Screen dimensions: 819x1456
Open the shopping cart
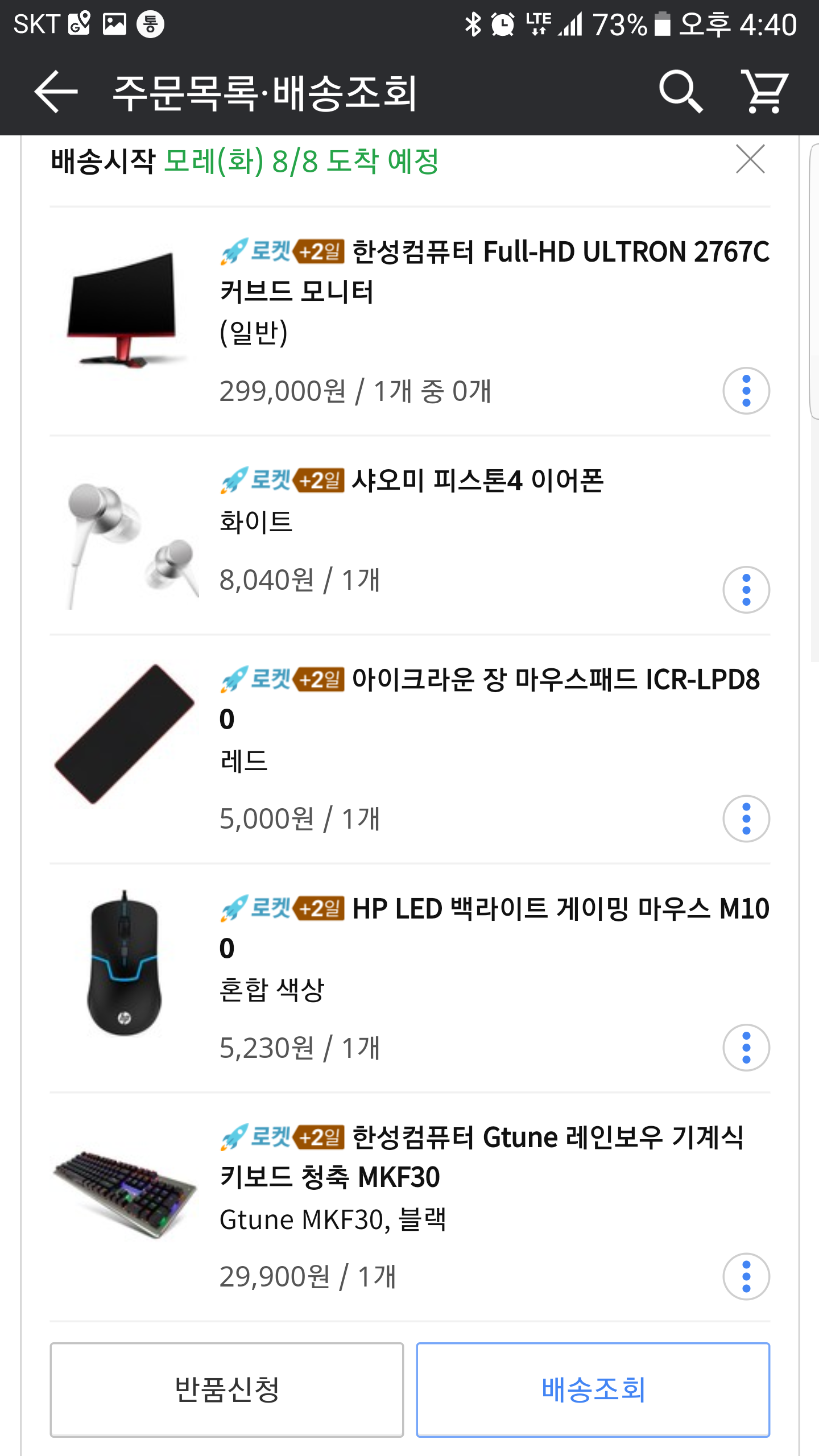tap(764, 92)
